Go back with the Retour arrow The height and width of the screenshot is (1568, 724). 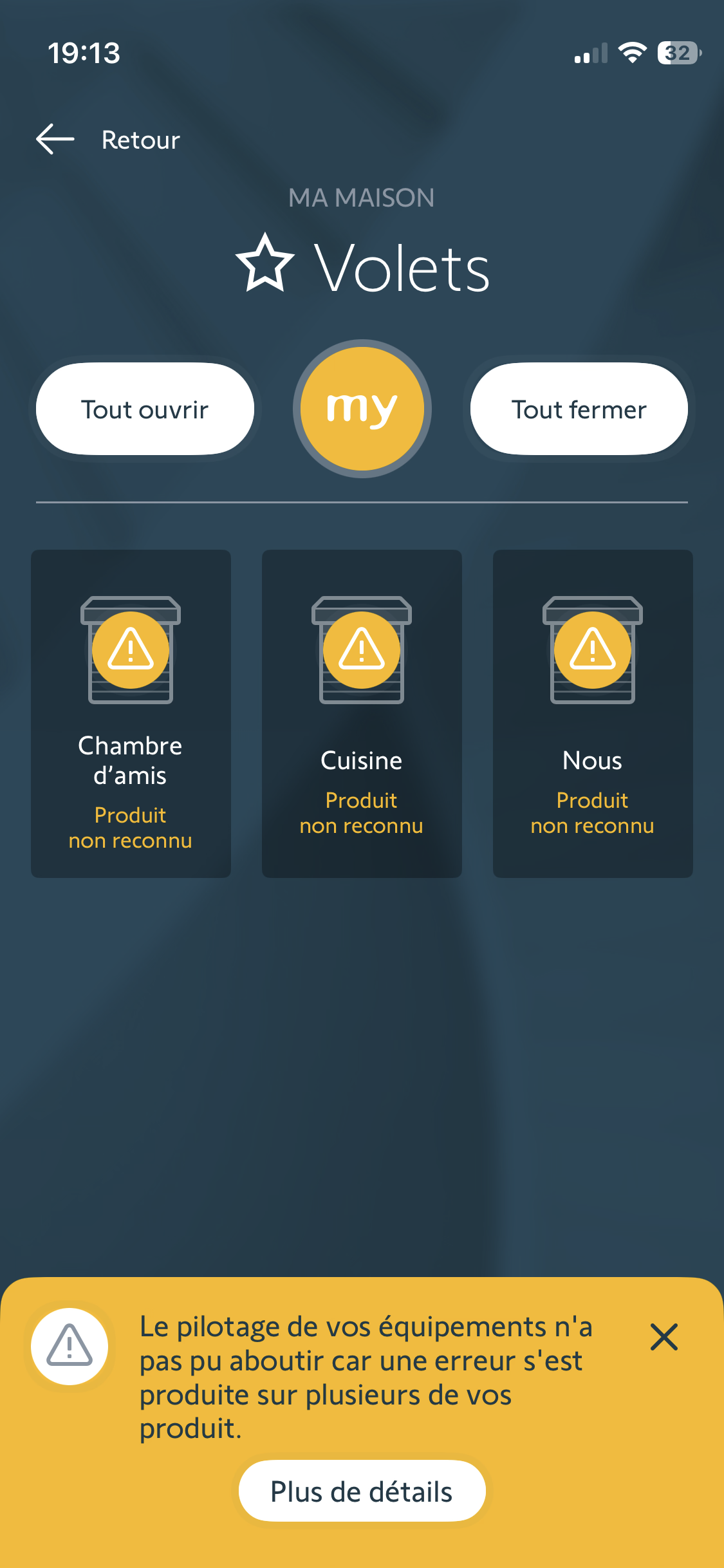(56, 140)
